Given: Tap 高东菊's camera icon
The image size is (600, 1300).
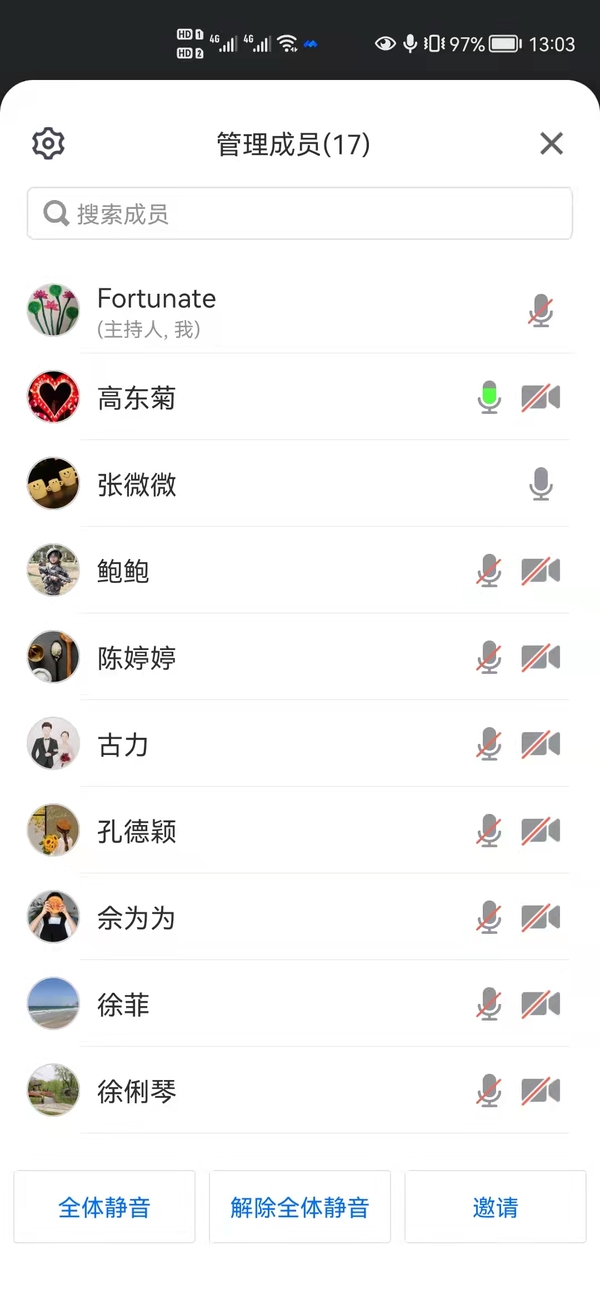Looking at the screenshot, I should [x=541, y=398].
